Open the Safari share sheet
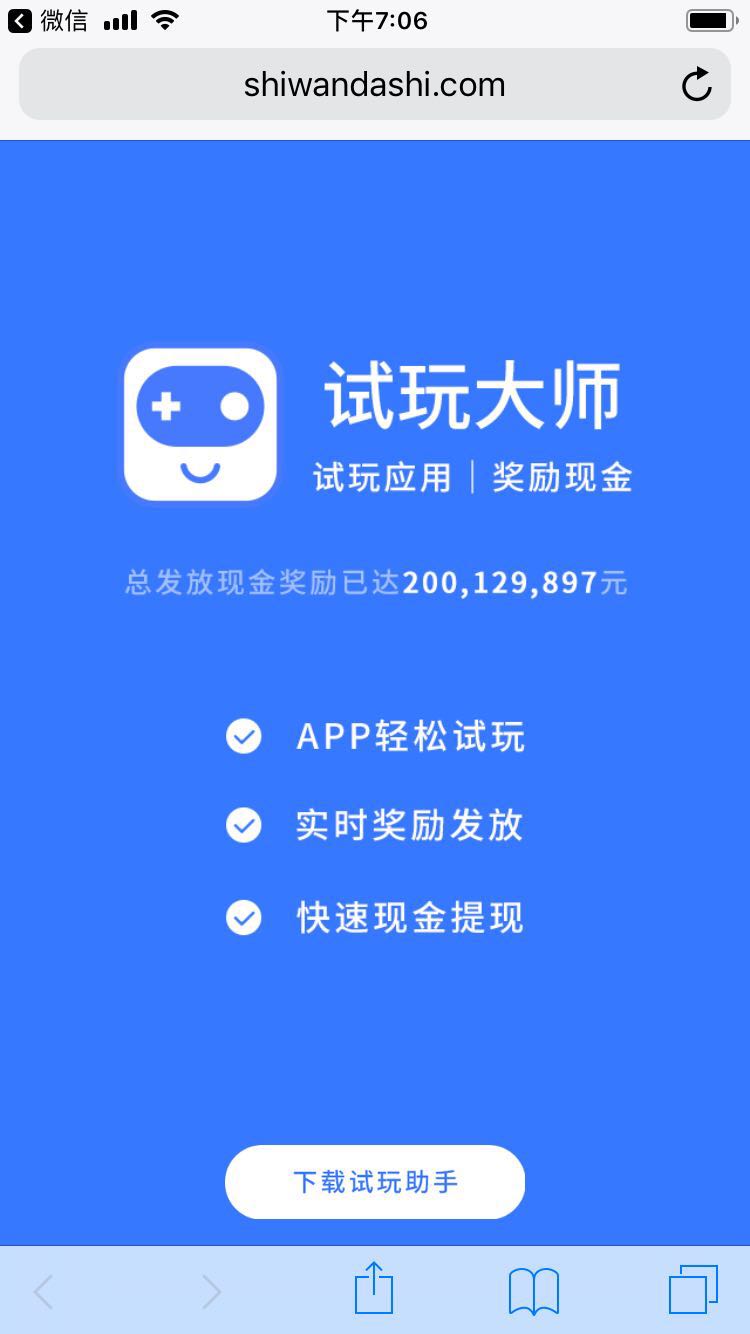Viewport: 750px width, 1334px height. pos(374,1289)
